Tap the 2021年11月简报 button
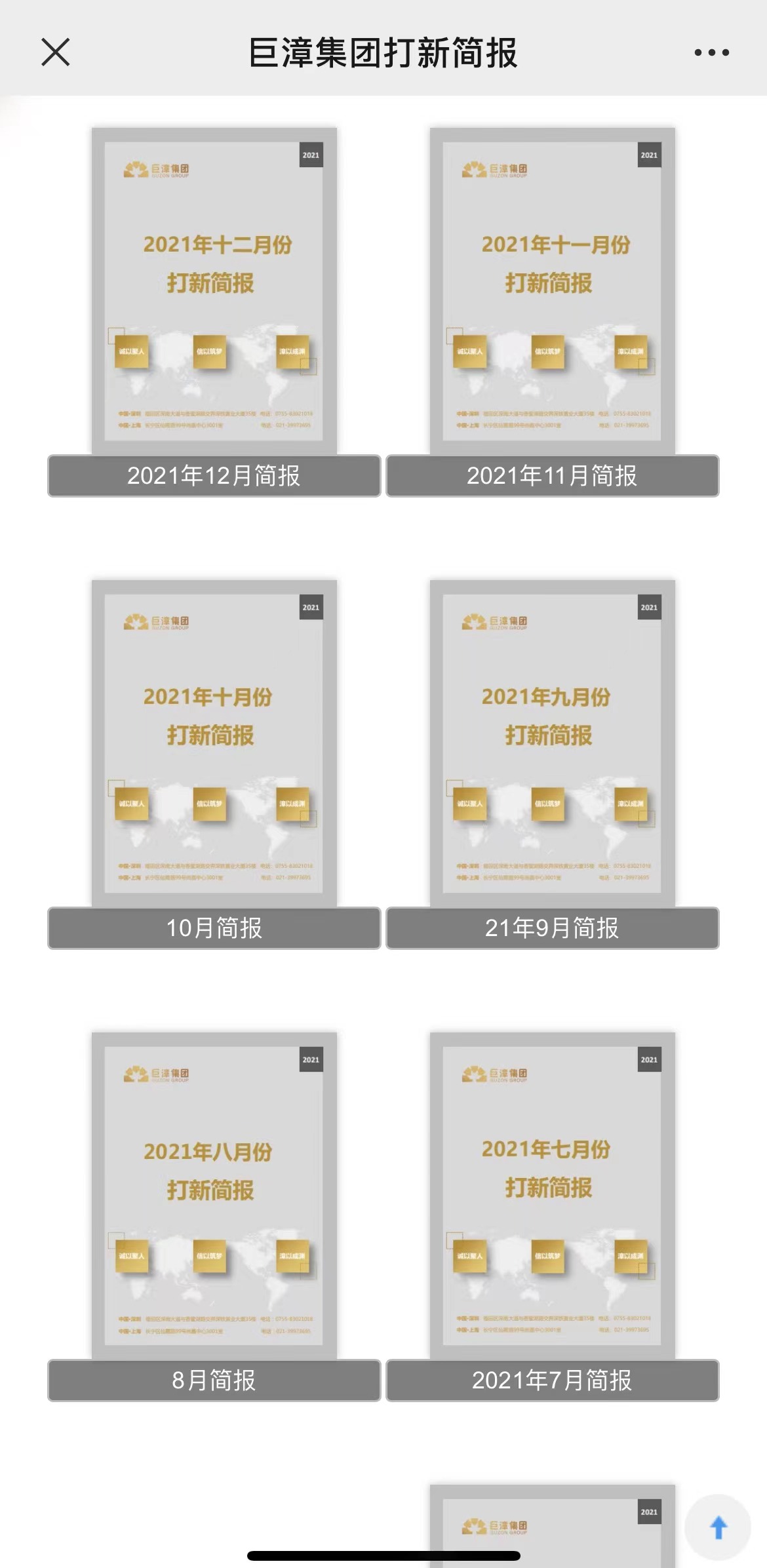Image resolution: width=767 pixels, height=1568 pixels. click(553, 476)
